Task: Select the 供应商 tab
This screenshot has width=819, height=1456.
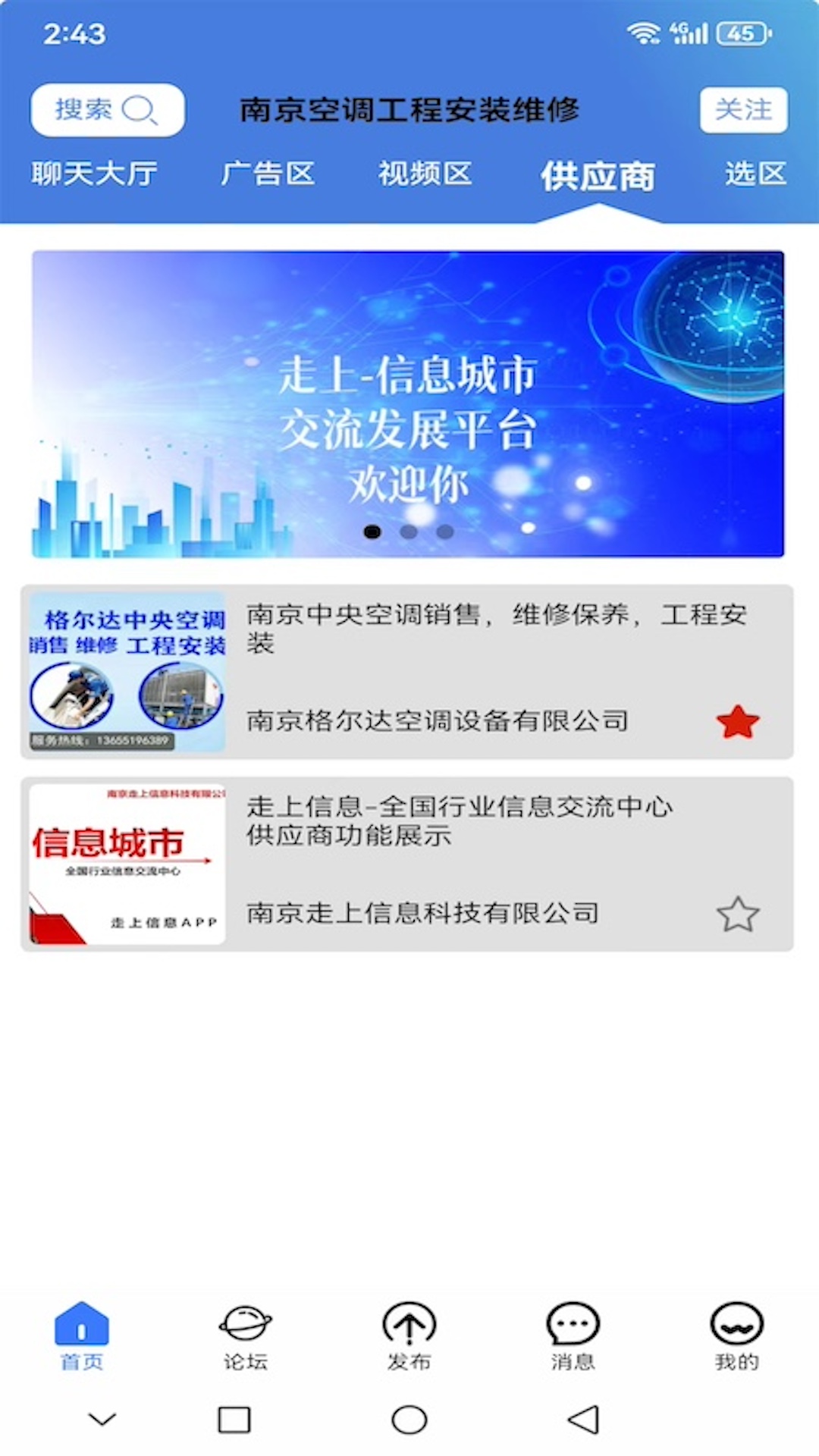Action: [598, 177]
